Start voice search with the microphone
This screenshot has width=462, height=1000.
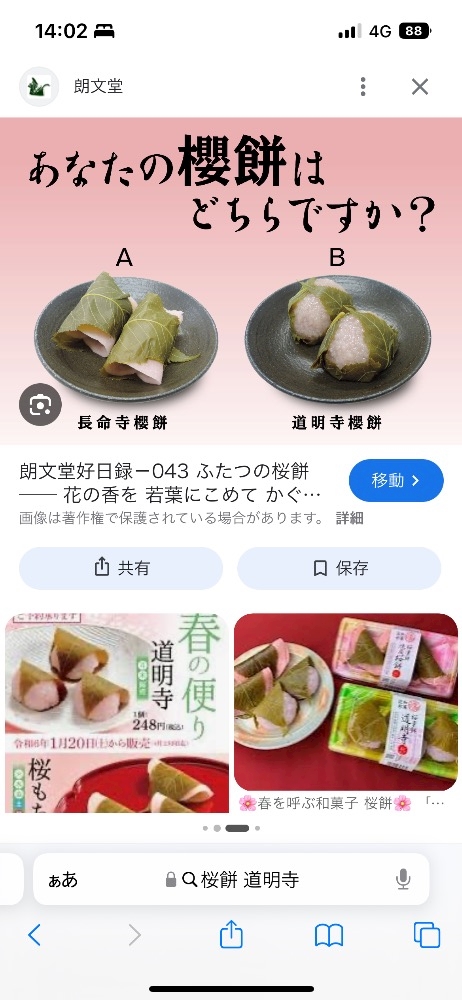point(403,879)
